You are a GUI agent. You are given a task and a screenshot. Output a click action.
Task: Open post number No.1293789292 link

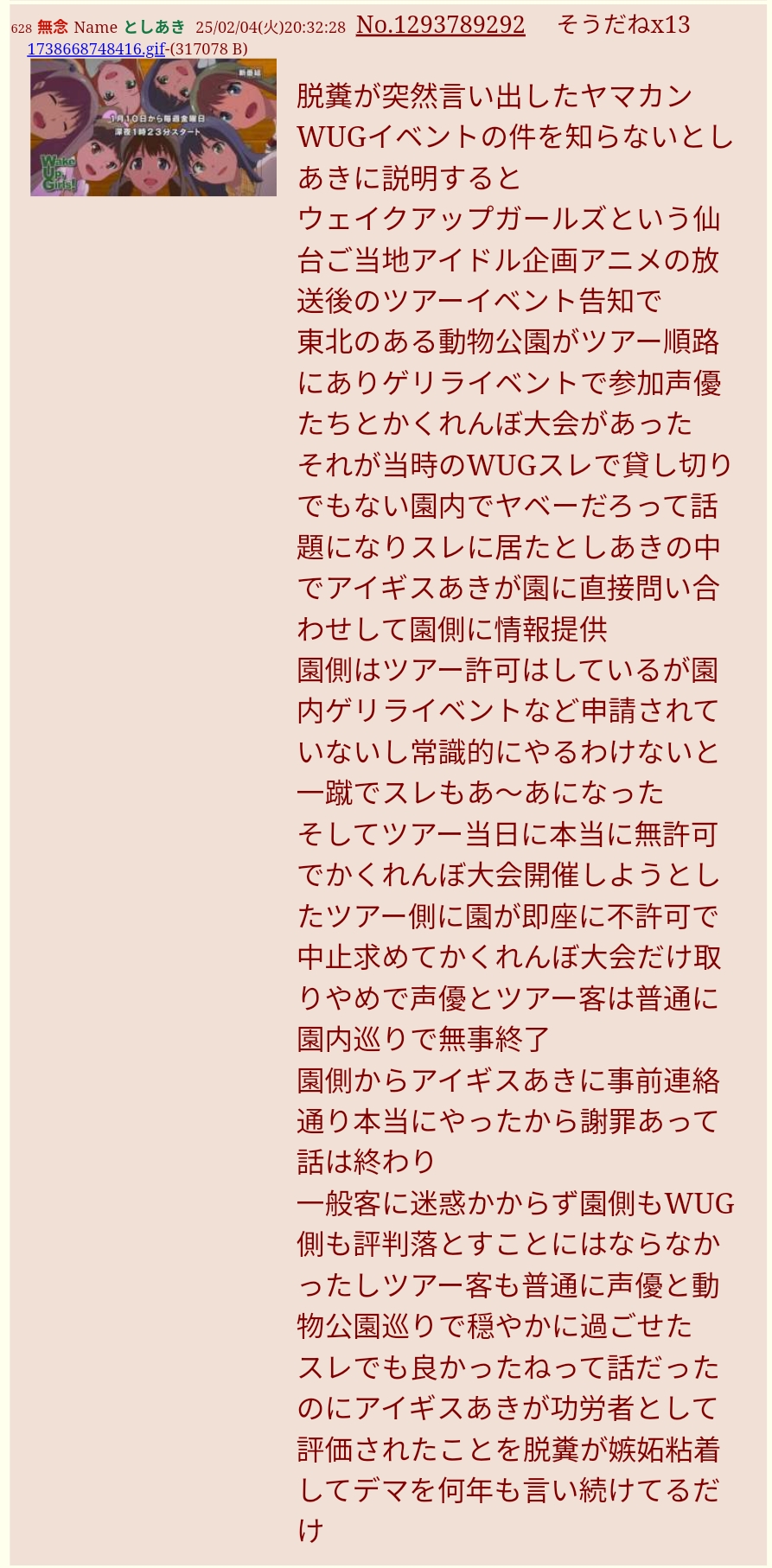[440, 24]
